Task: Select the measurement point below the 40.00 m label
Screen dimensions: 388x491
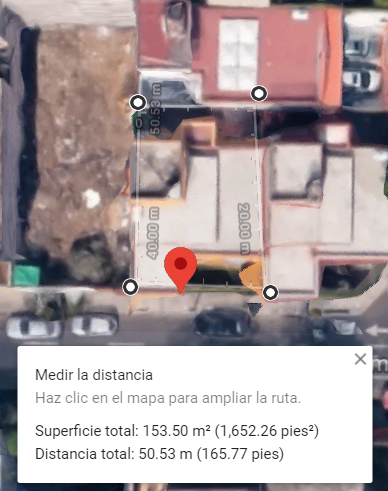Action: [130, 287]
